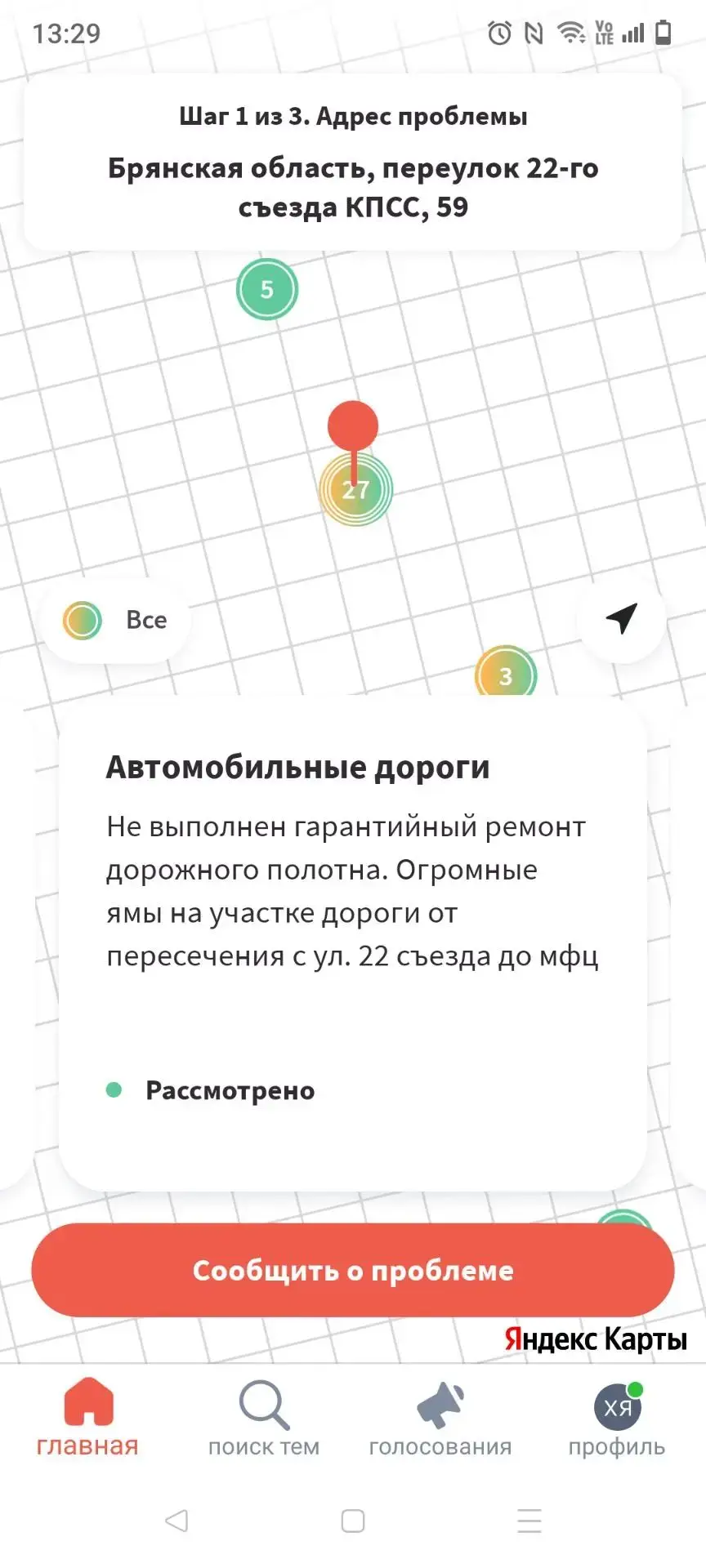Go to the профиль tab

617,1418
